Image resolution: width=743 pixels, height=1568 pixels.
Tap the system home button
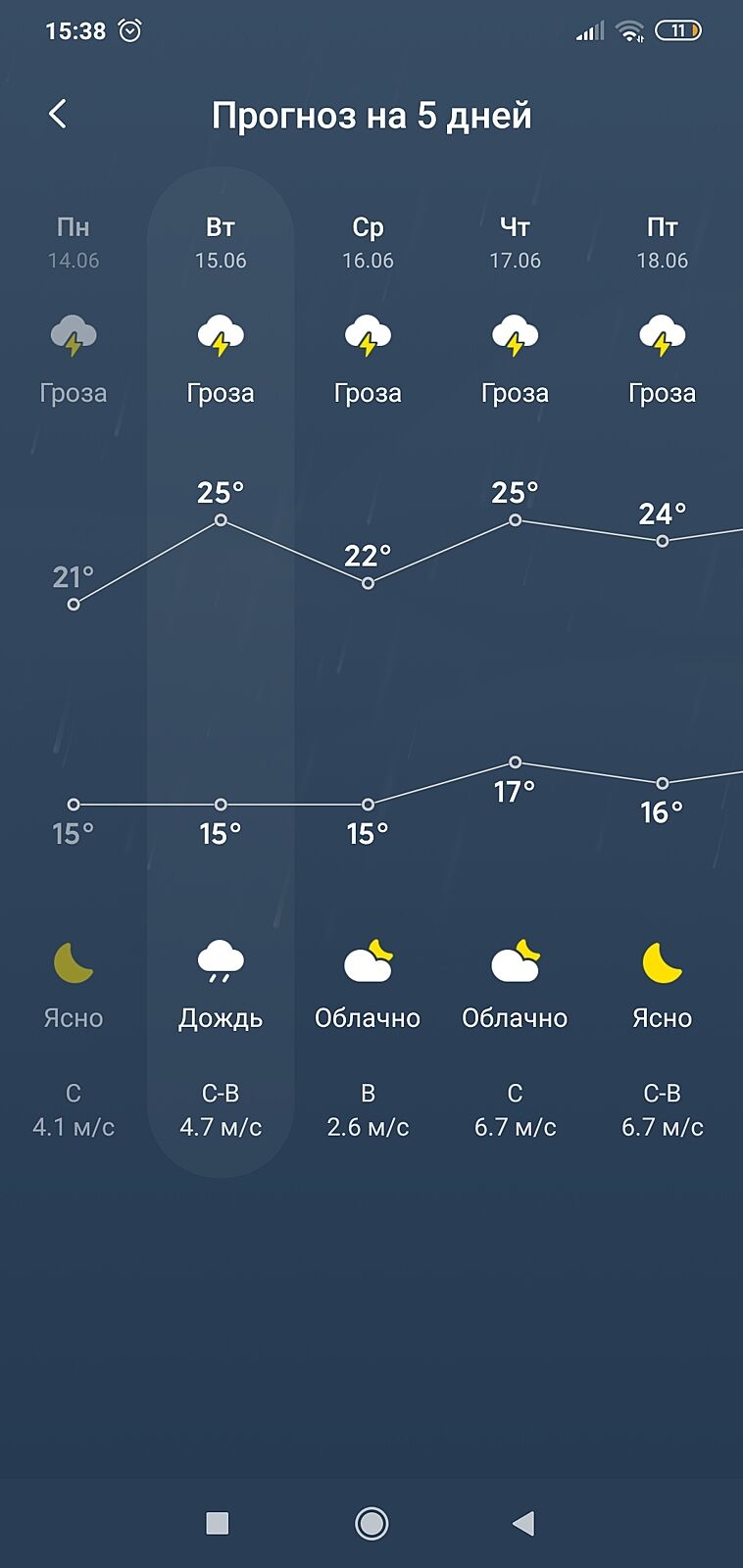coord(371,1523)
